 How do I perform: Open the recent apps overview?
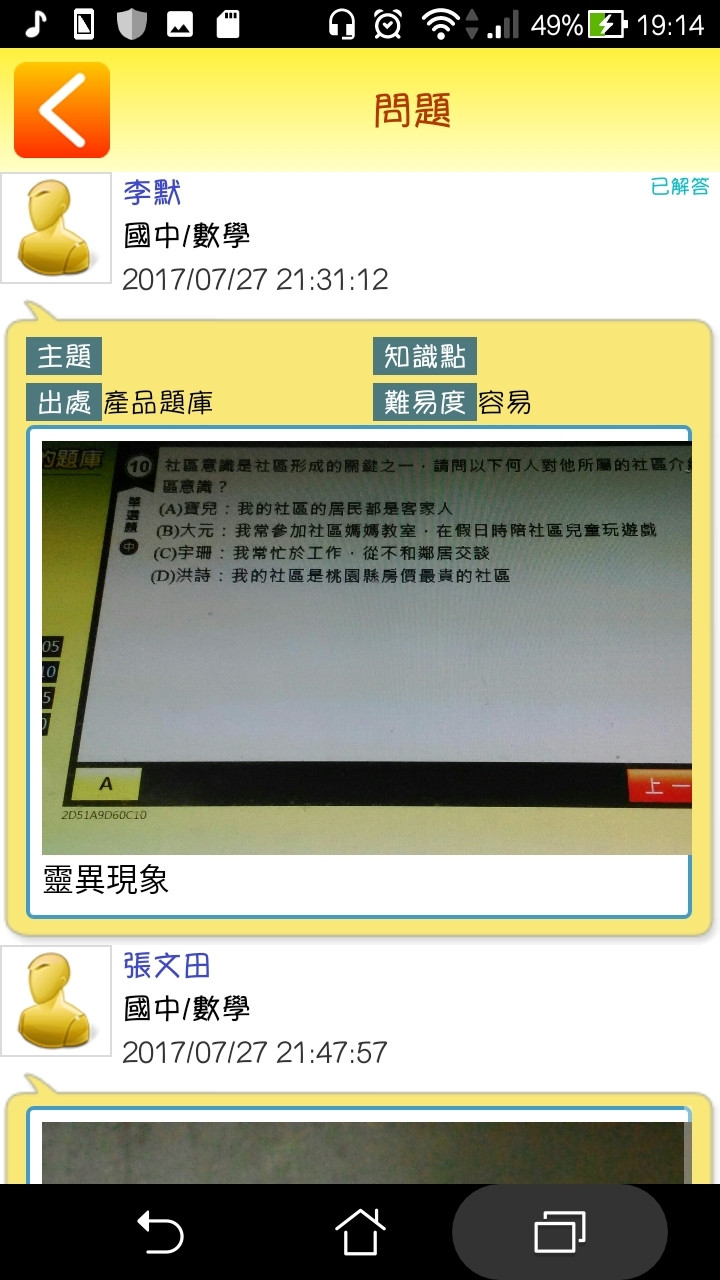[x=560, y=1232]
